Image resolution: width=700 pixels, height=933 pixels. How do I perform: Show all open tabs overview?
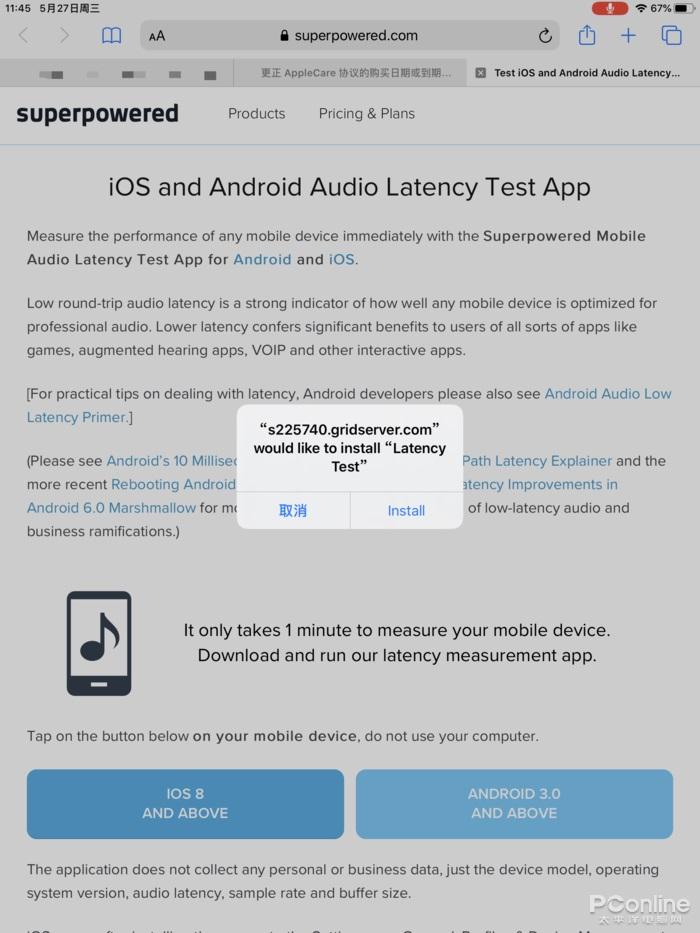[x=671, y=36]
